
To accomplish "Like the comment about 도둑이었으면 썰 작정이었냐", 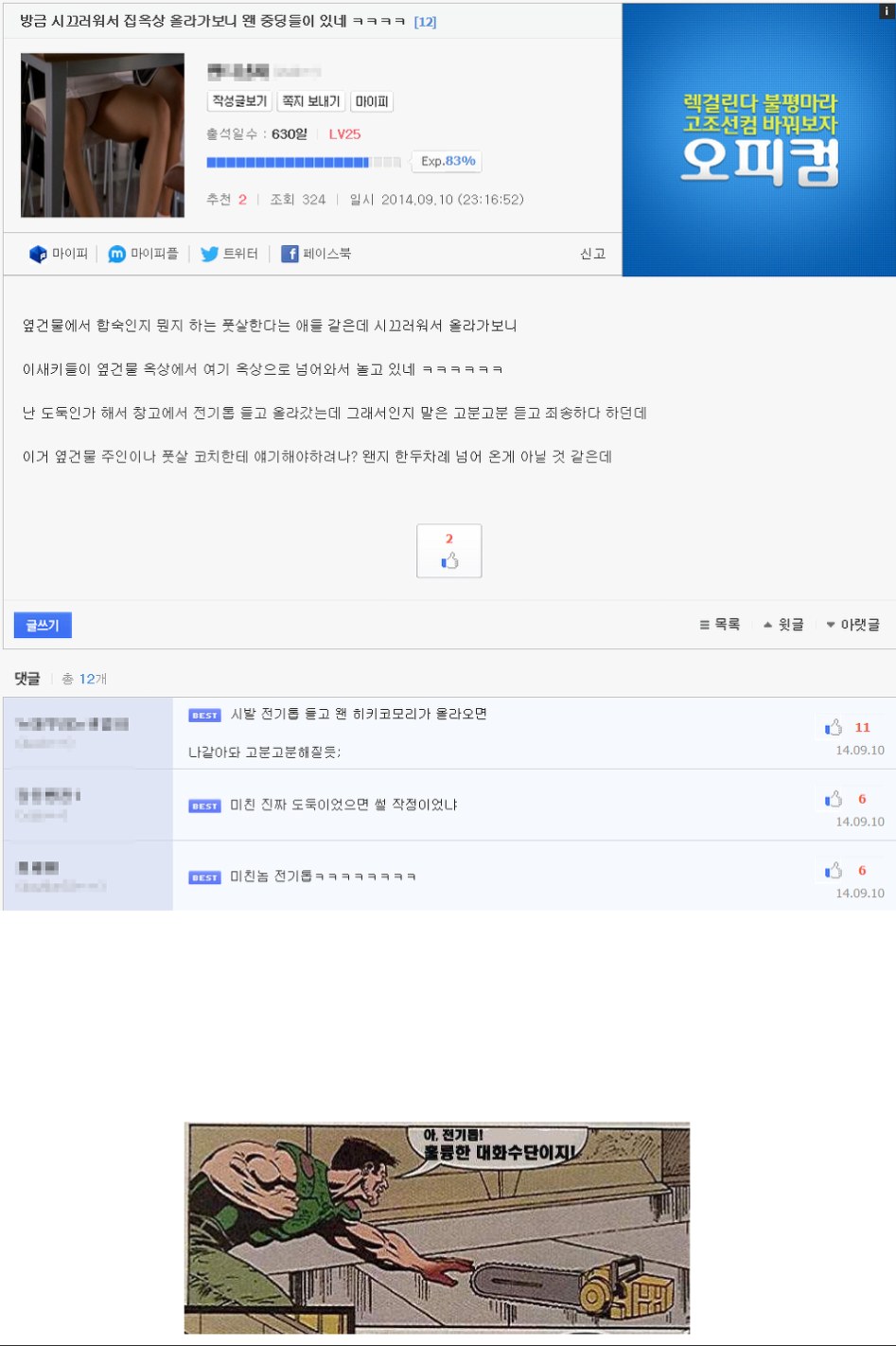I will click(x=834, y=799).
